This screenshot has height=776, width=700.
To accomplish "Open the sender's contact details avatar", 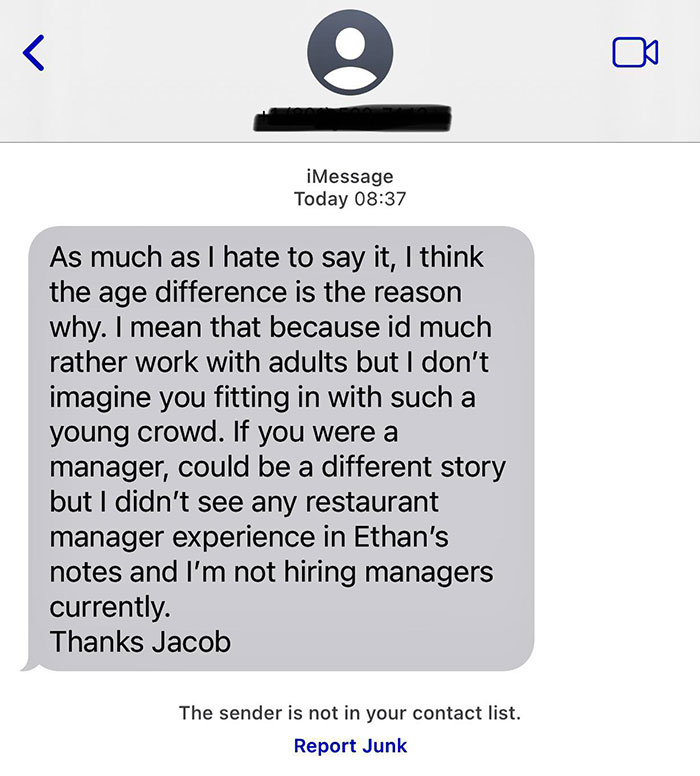I will 350,52.
